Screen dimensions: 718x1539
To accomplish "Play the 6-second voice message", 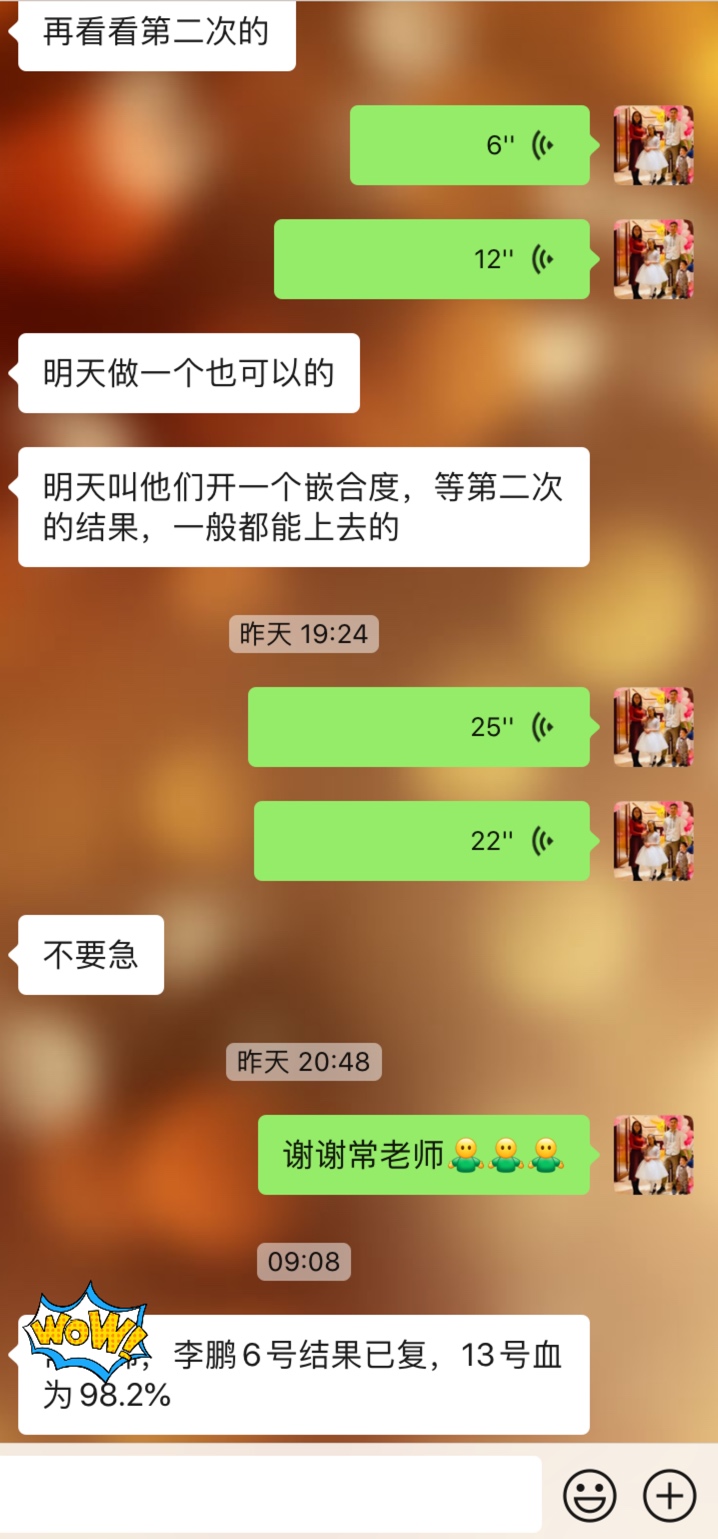I will click(x=469, y=145).
